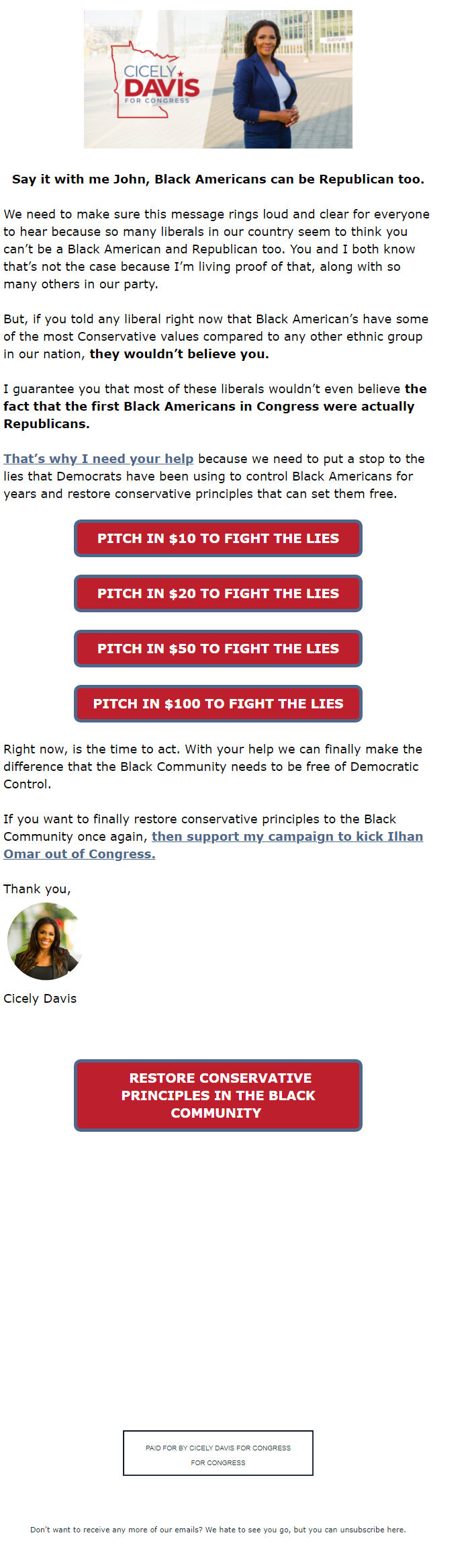This screenshot has width=470, height=1568.
Task: Donate with Pitch In $100 button
Action: click(218, 704)
